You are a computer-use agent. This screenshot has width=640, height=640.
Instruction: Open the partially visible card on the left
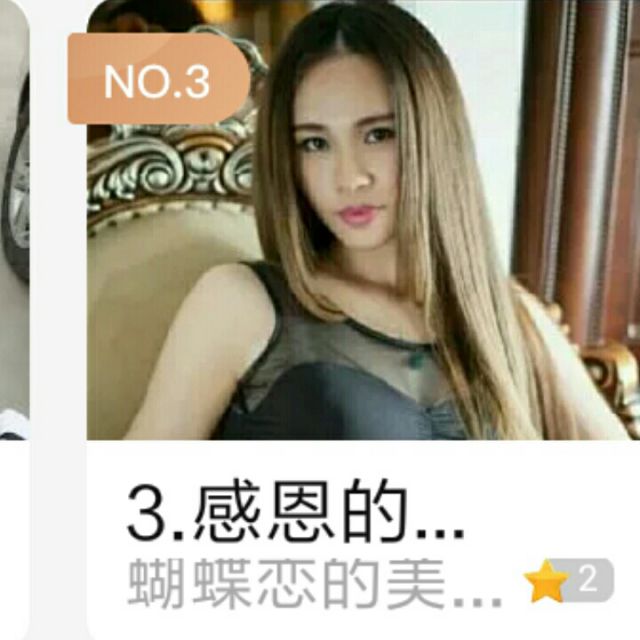[x=15, y=320]
